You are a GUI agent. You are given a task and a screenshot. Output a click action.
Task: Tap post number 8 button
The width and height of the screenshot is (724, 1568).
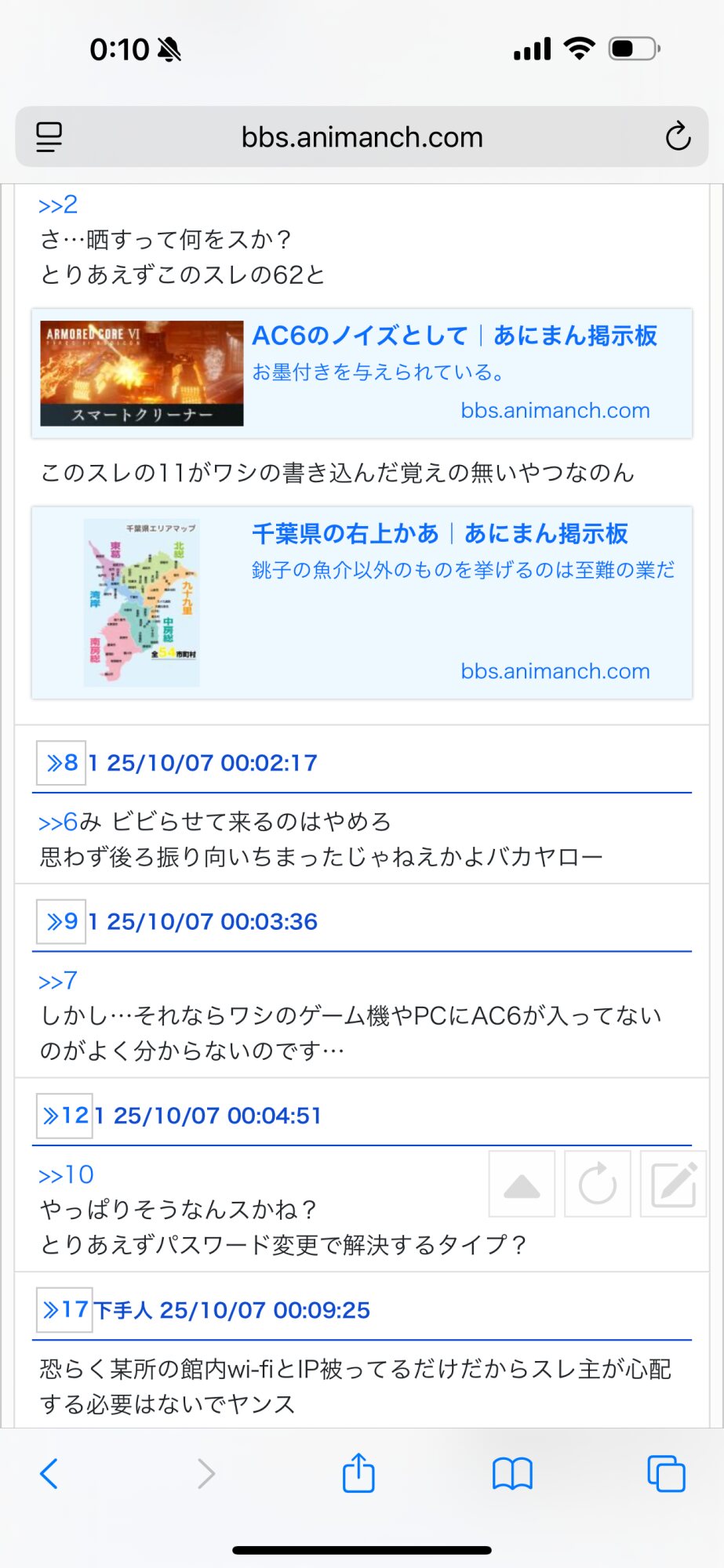[61, 763]
